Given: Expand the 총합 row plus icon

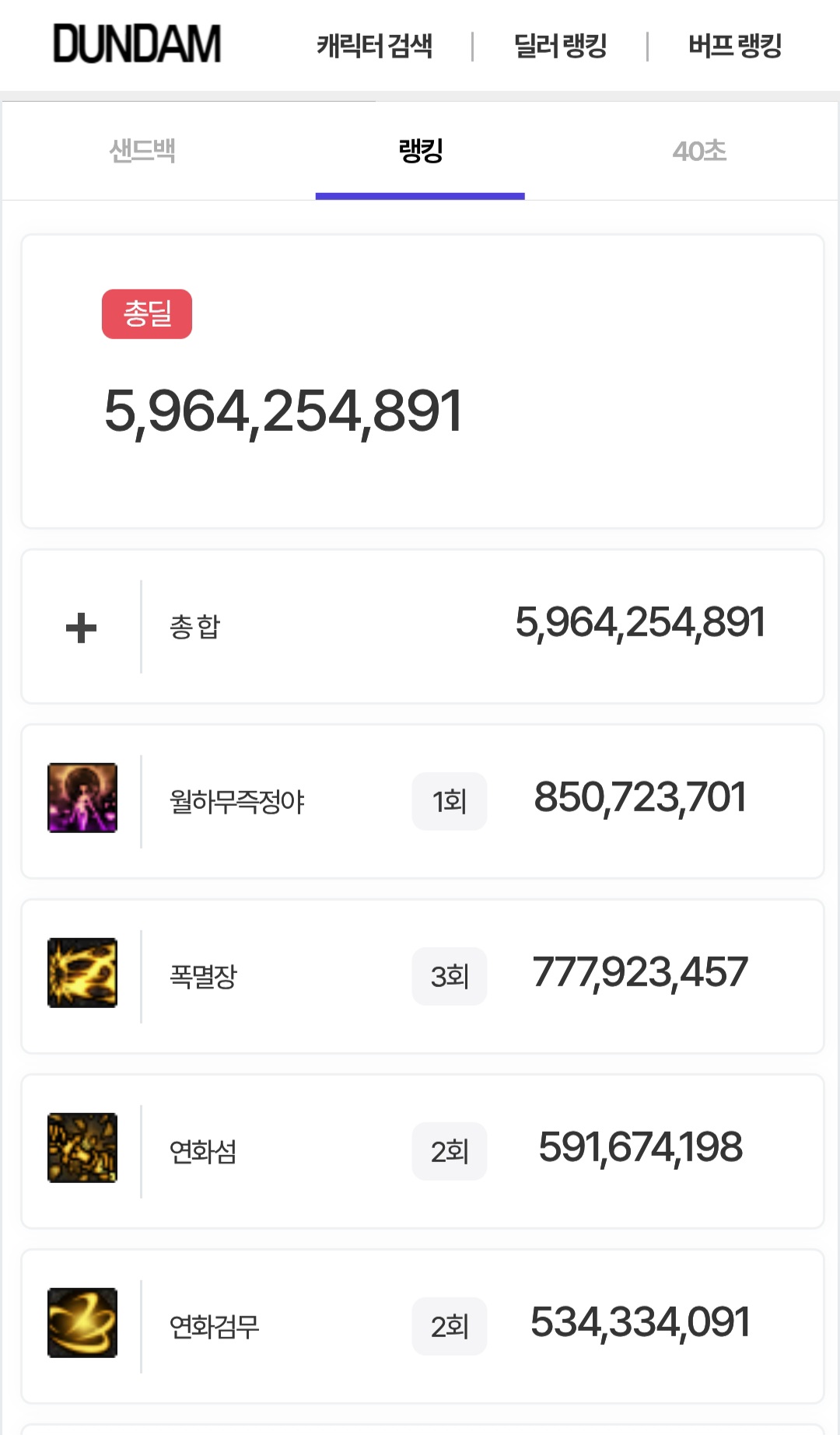Looking at the screenshot, I should click(81, 628).
